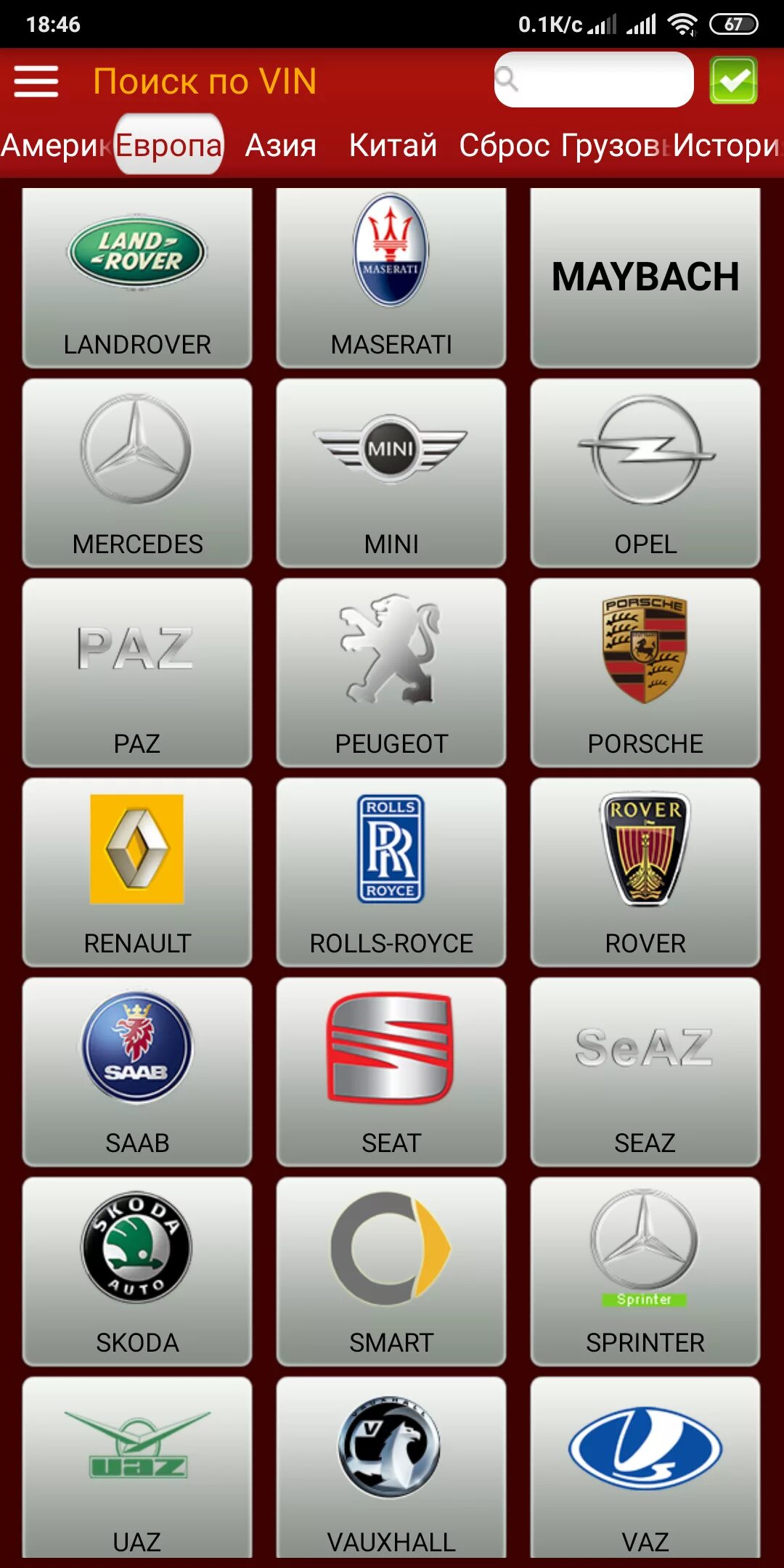Choose the PEUGEOT brand tile
This screenshot has height=1568, width=784.
(x=391, y=672)
